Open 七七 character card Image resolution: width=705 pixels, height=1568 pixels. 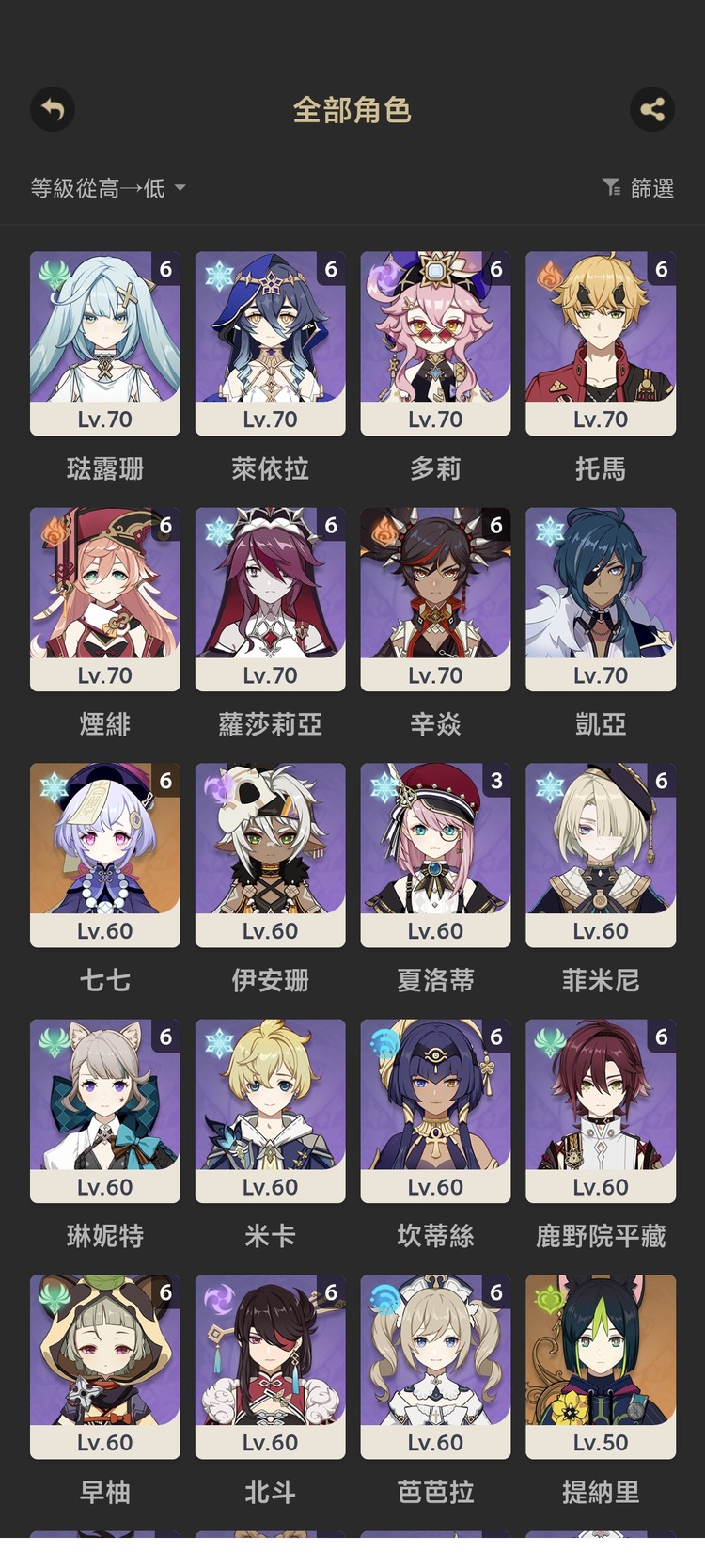pos(105,855)
